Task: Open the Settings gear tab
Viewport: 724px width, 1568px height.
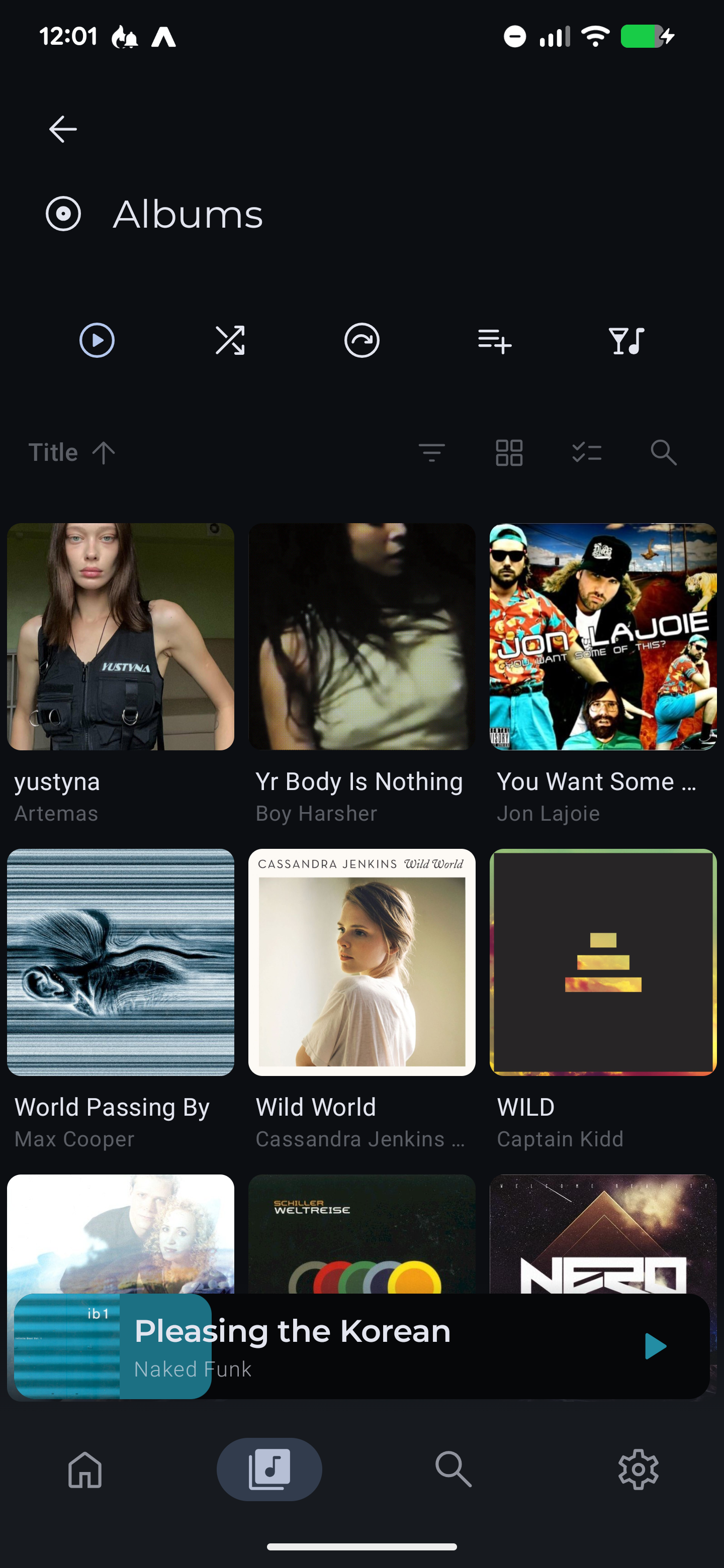Action: [x=638, y=1469]
